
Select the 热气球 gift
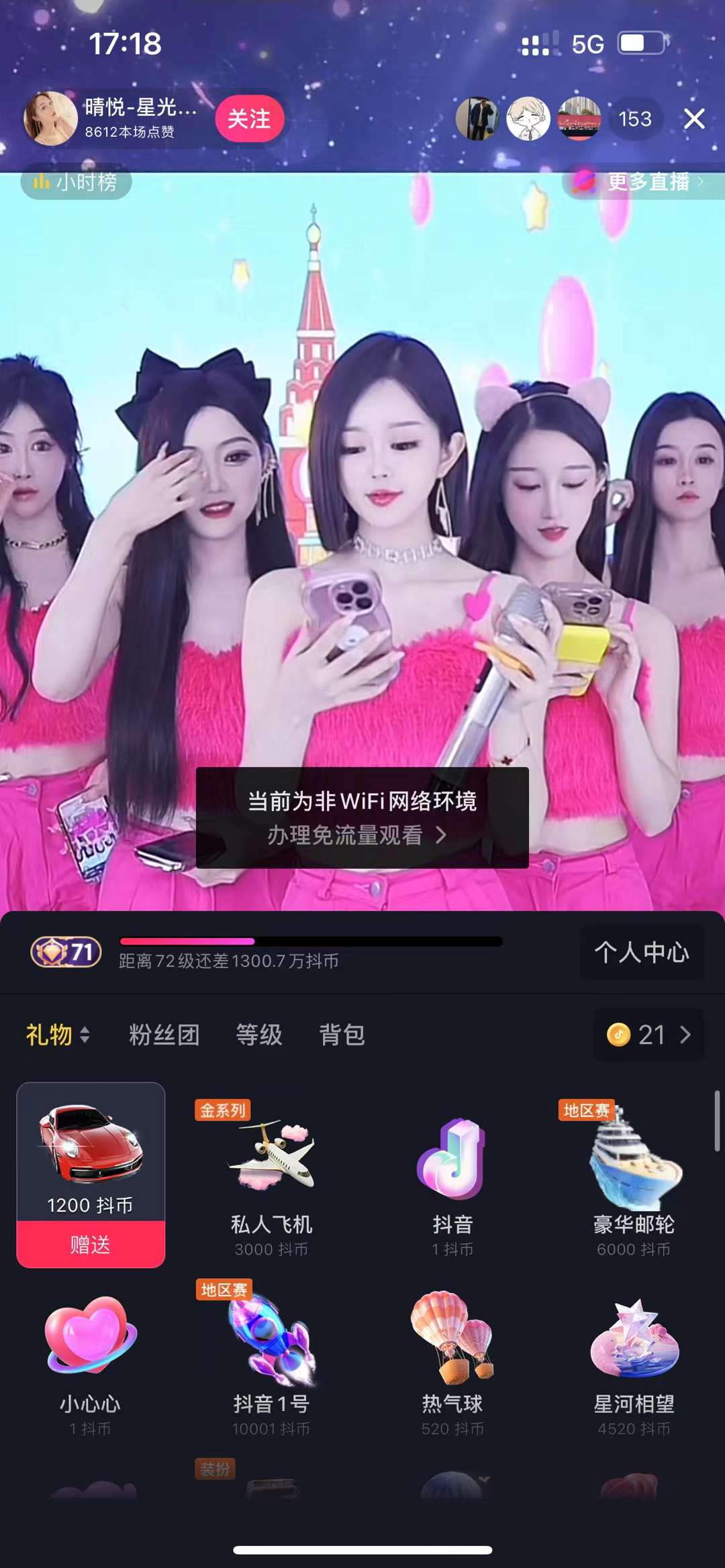click(452, 1362)
